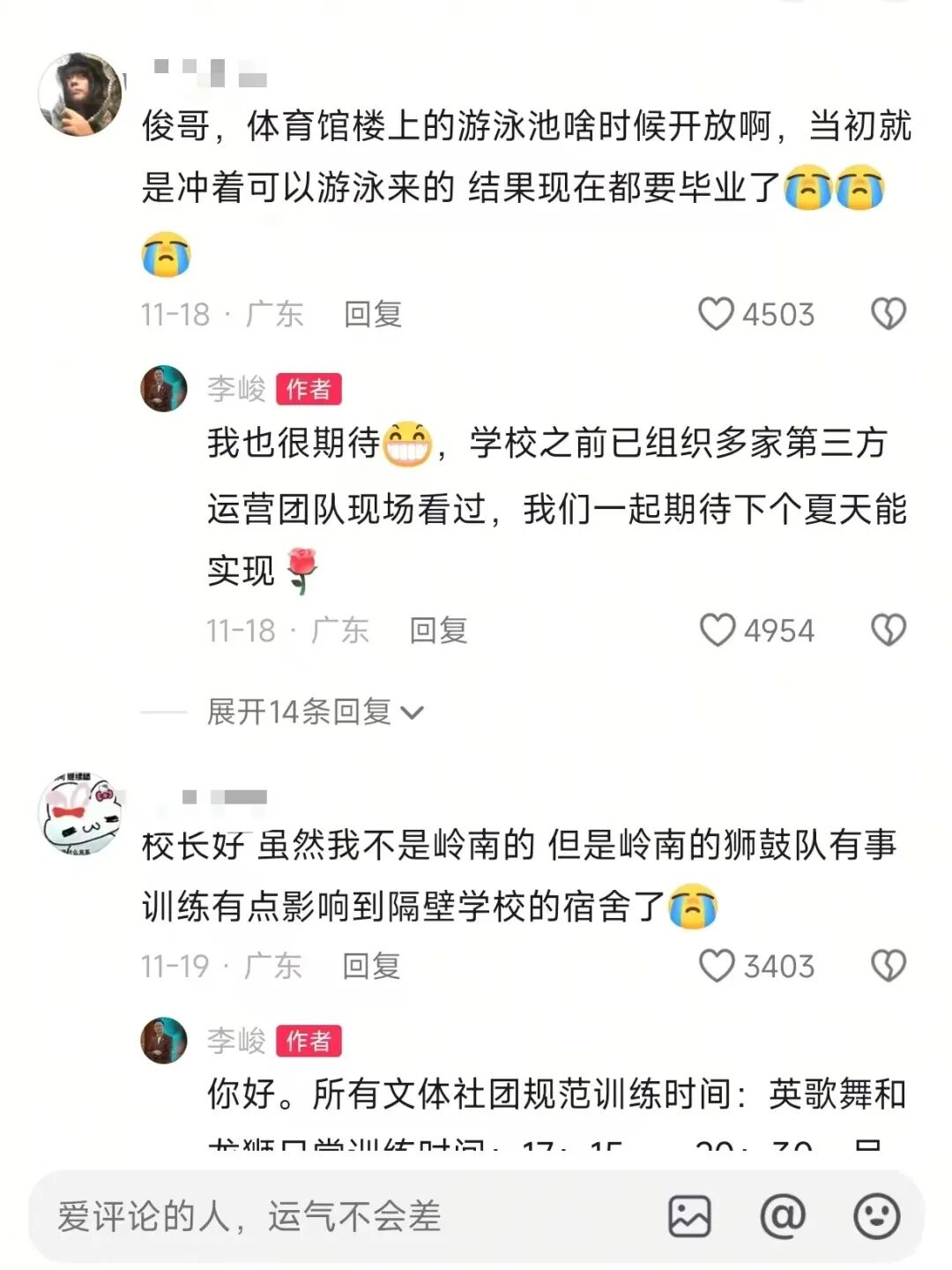Mention someone with the @ icon
The height and width of the screenshot is (1270, 952).
pyautogui.click(x=783, y=1217)
